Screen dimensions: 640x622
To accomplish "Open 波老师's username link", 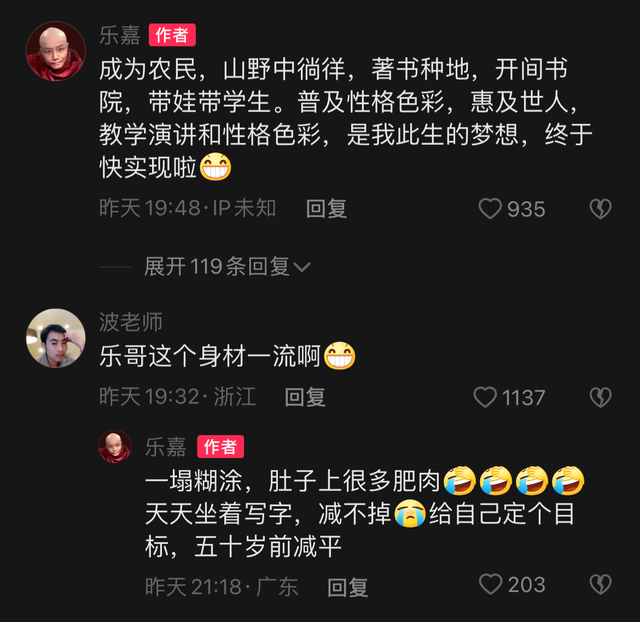I will coord(131,322).
